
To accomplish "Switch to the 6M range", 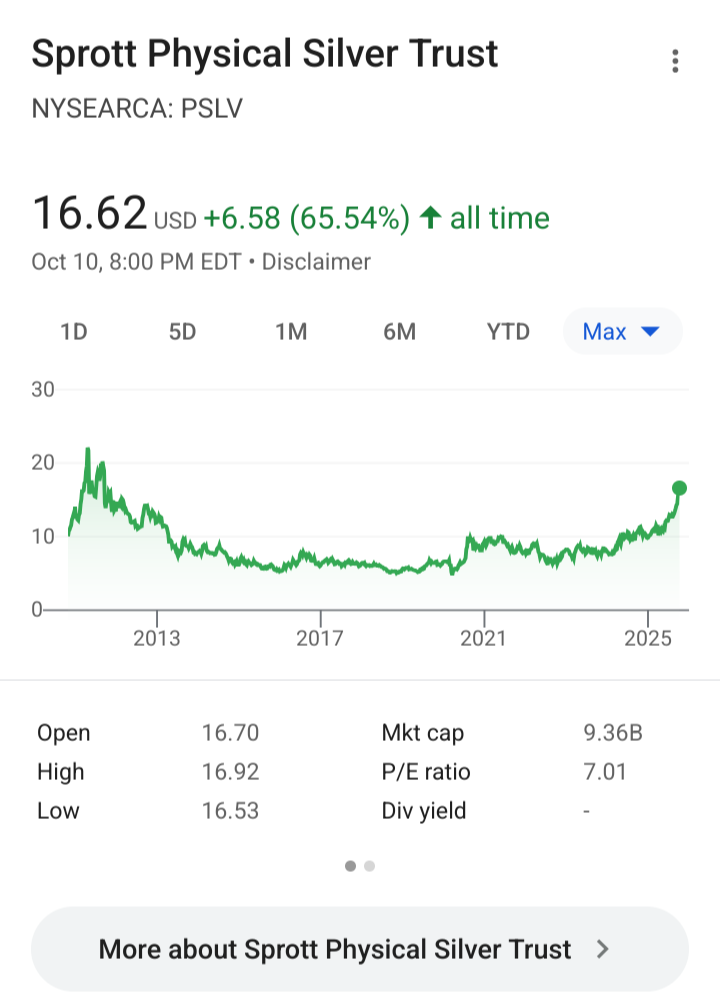I will 399,332.
